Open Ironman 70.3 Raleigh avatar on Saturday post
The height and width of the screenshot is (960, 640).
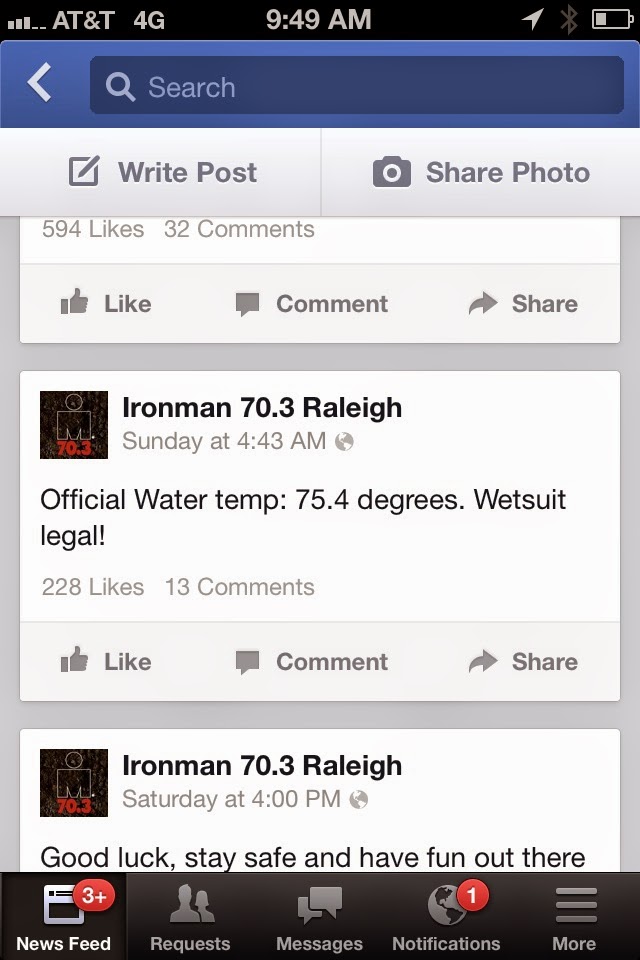[x=73, y=783]
